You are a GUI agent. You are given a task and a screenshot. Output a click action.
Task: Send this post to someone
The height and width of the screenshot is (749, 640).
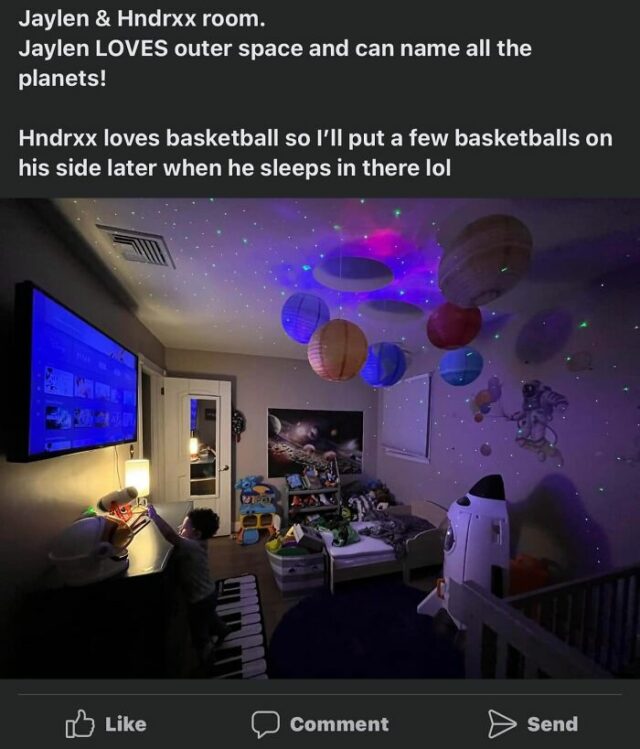531,723
